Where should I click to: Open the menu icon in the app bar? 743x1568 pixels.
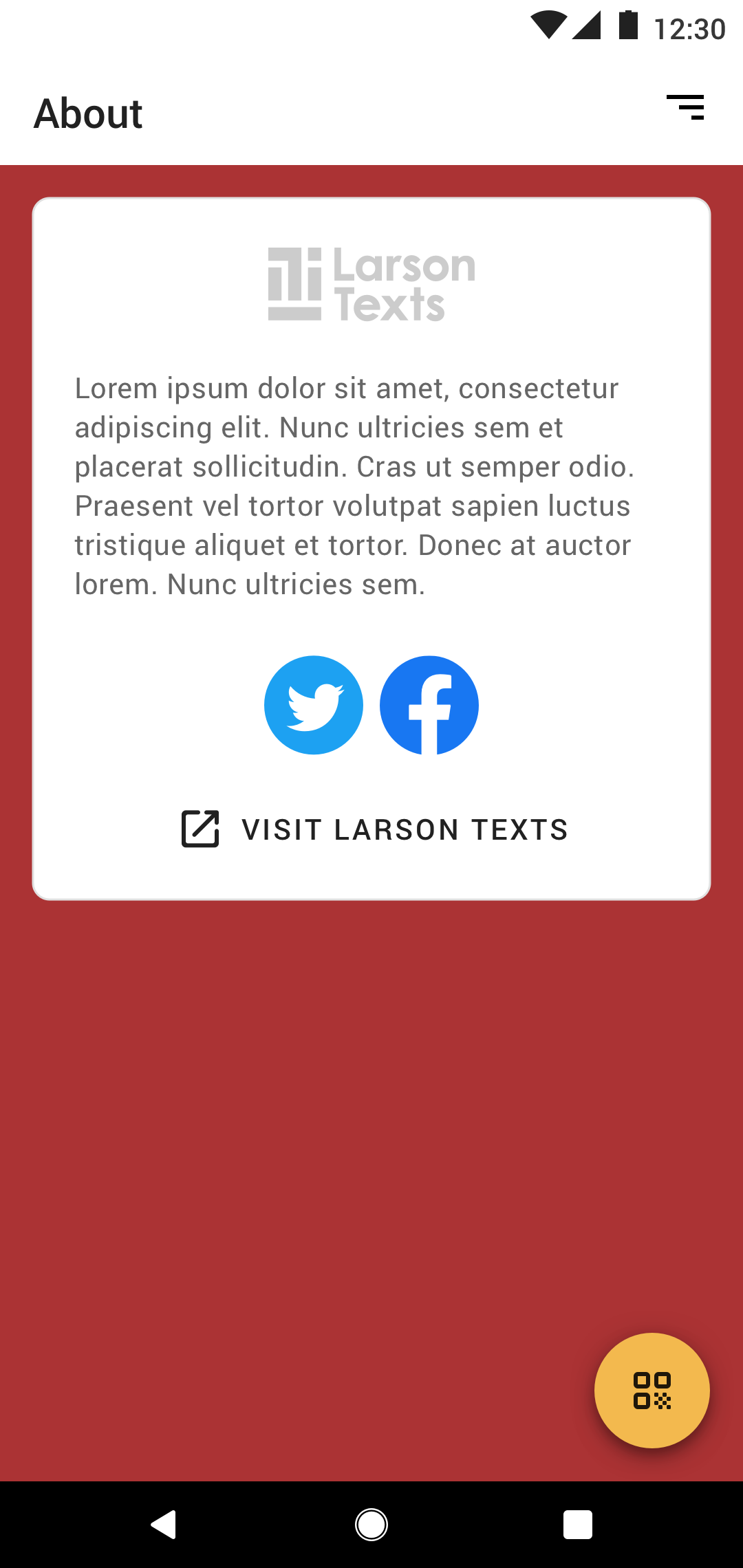[x=685, y=107]
